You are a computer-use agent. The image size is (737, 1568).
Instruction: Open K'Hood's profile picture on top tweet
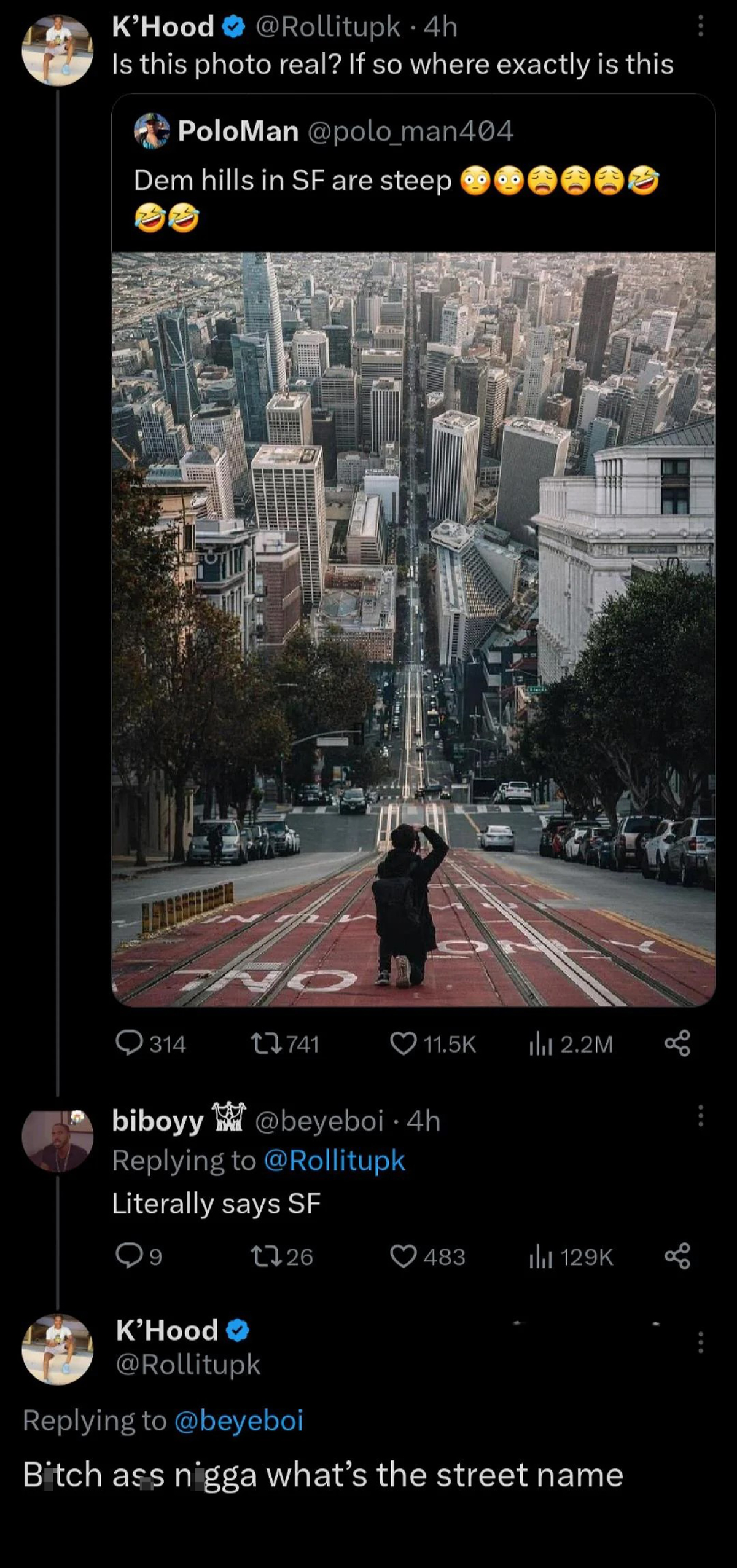[57, 50]
